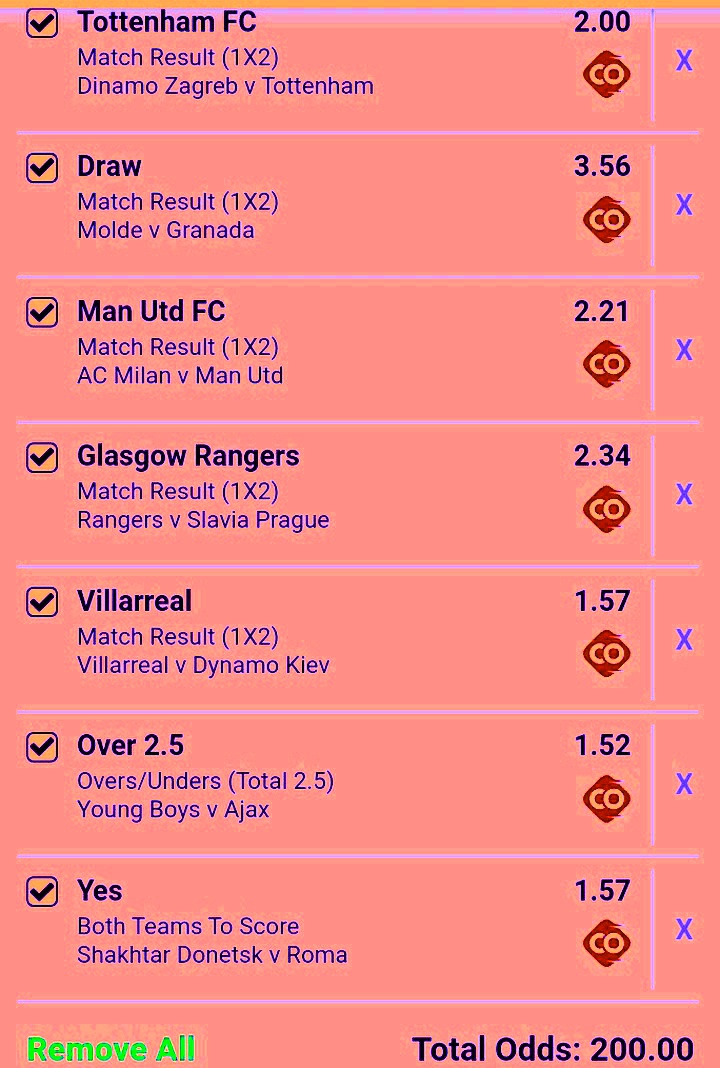The width and height of the screenshot is (720, 1068).
Task: Remove the AC Milan v Man Utd bet
Action: (x=684, y=350)
